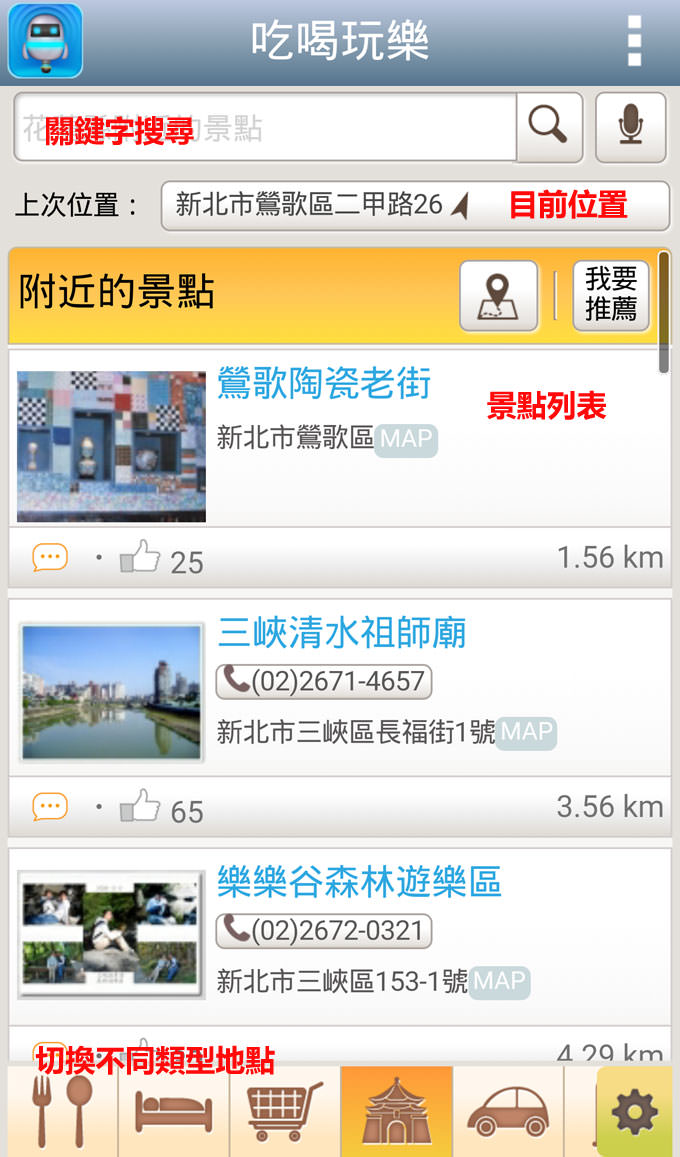This screenshot has width=680, height=1157.
Task: Like 鶯歌陶瓷老街 with the thumbs-up
Action: pyautogui.click(x=139, y=558)
